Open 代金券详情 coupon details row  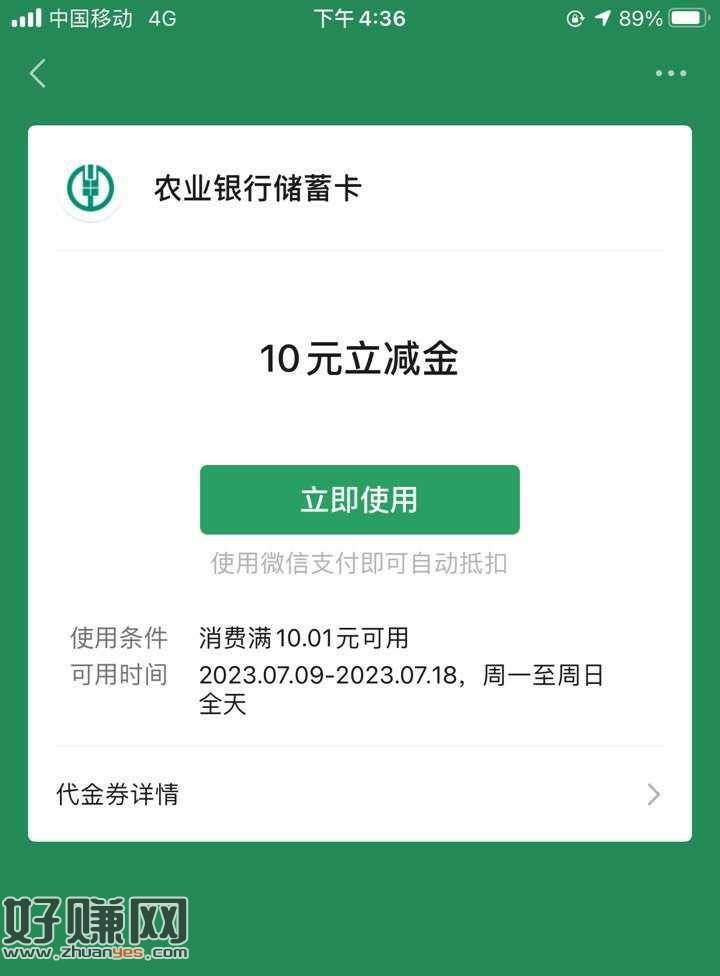[359, 795]
